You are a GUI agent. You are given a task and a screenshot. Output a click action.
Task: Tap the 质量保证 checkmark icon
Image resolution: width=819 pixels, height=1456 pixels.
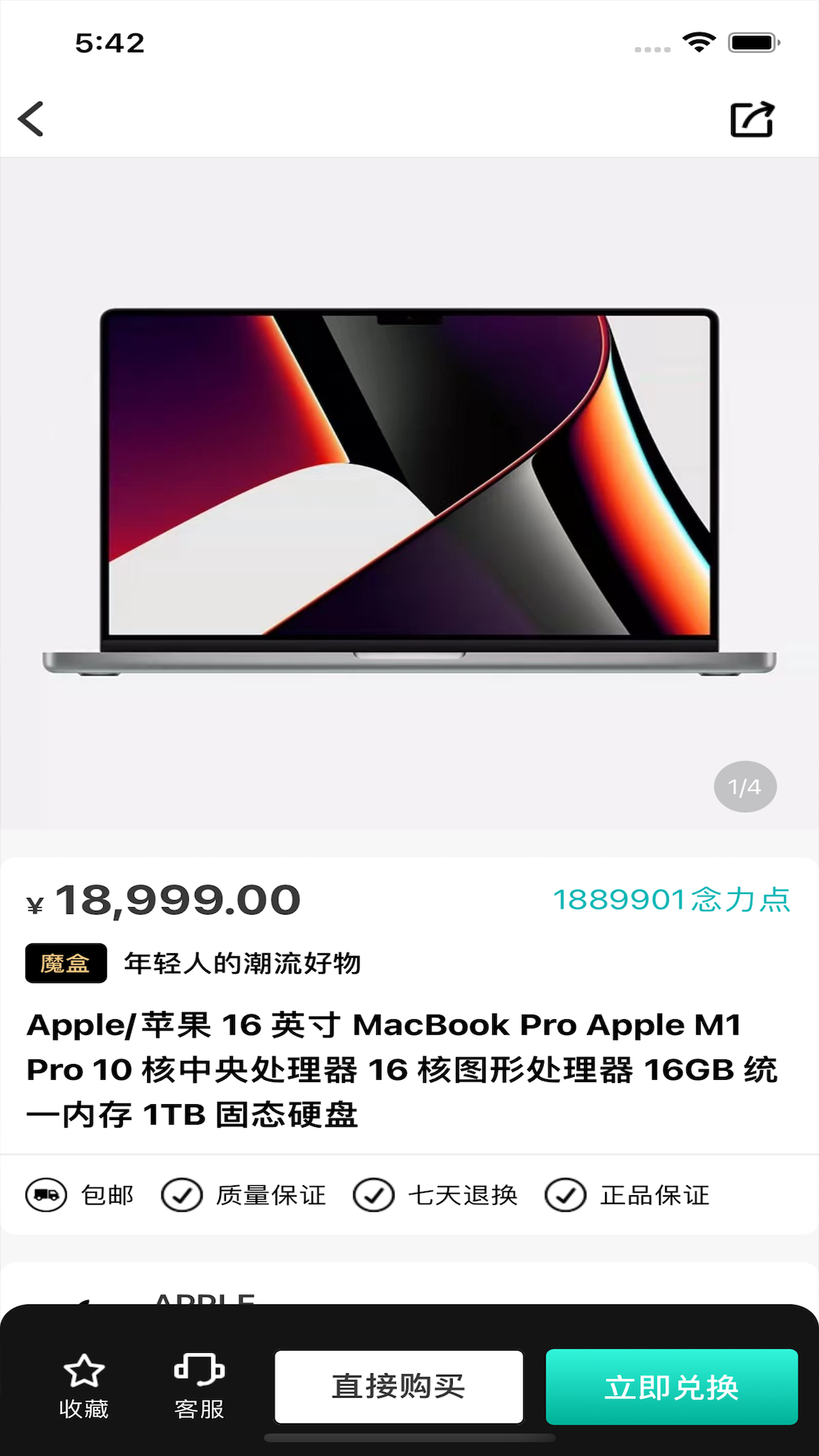pos(181,1194)
